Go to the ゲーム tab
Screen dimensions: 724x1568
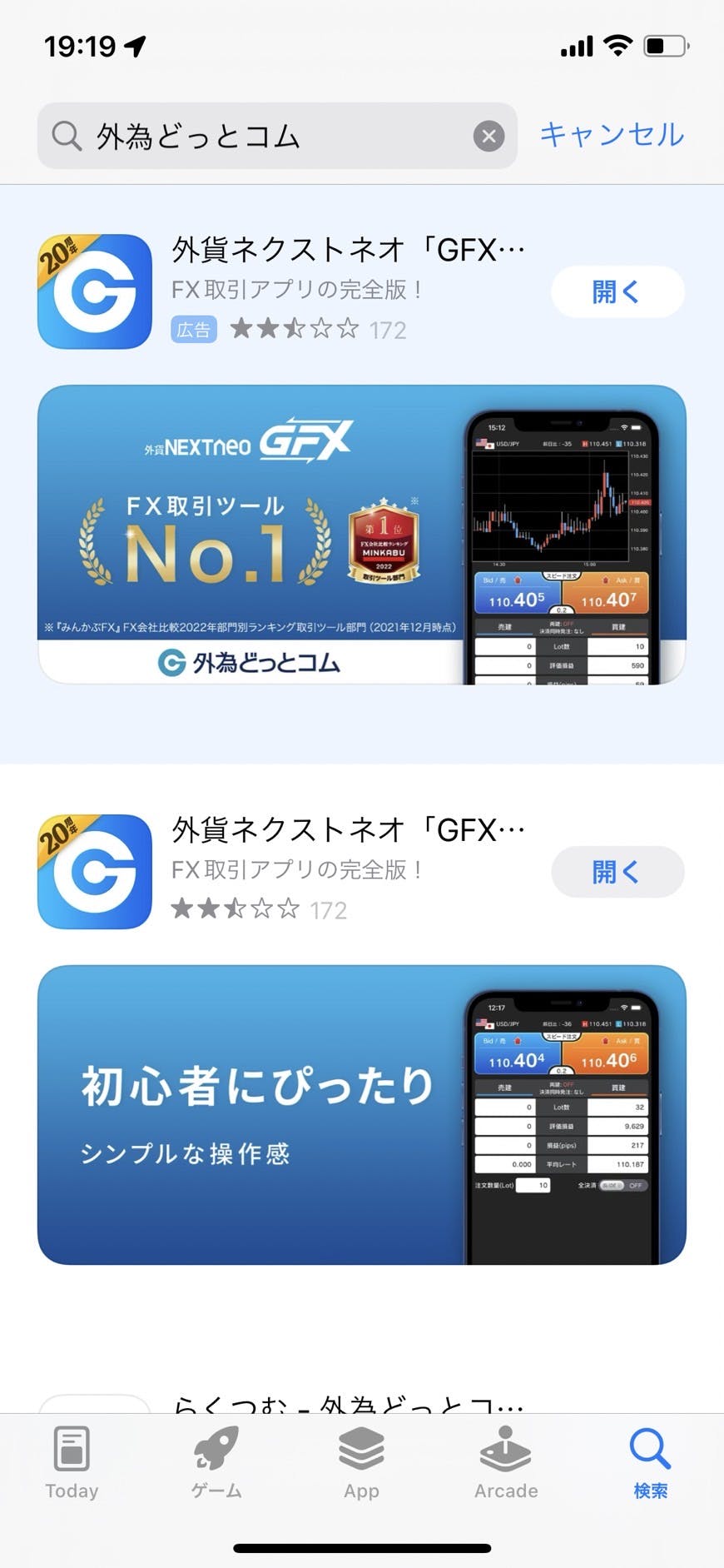216,1463
